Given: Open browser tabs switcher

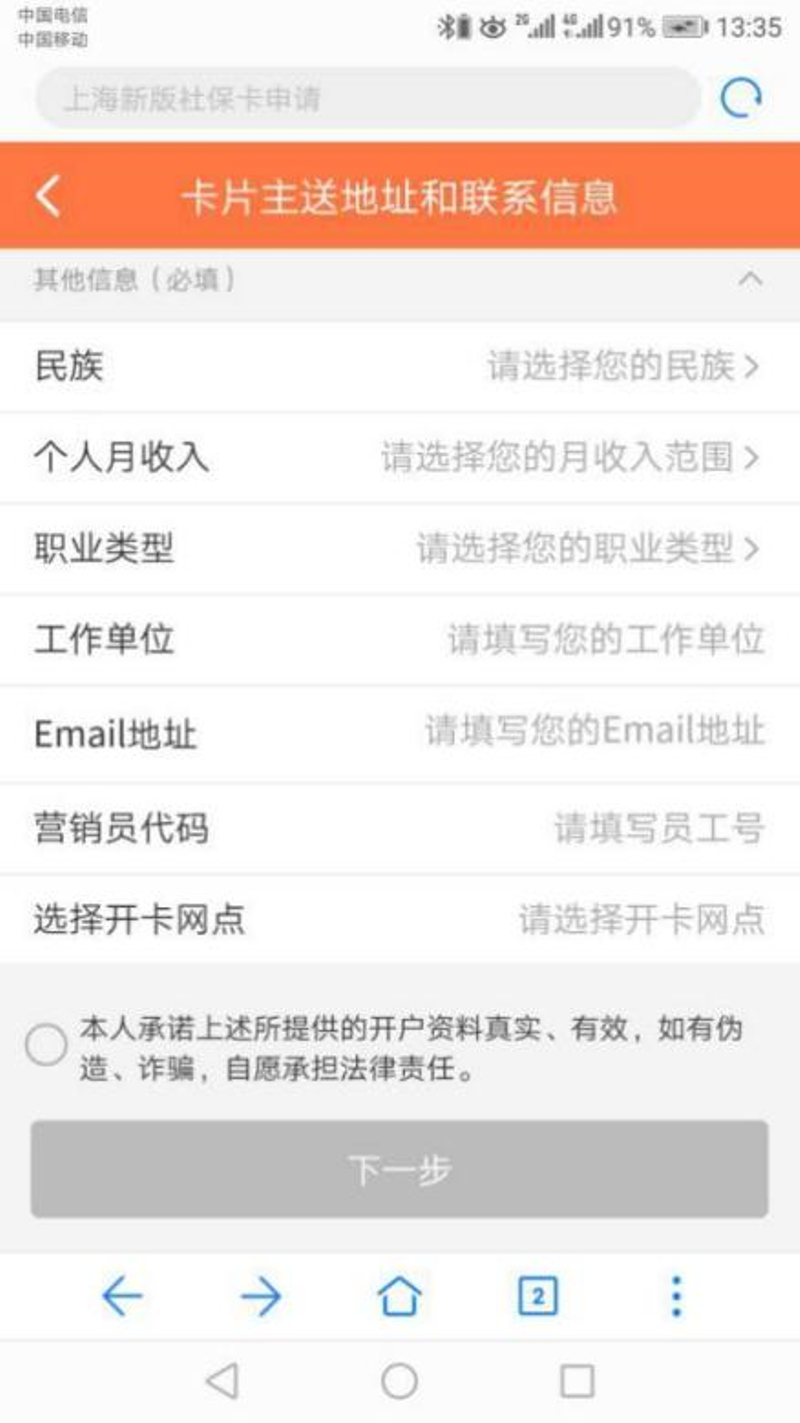Looking at the screenshot, I should (x=538, y=1297).
